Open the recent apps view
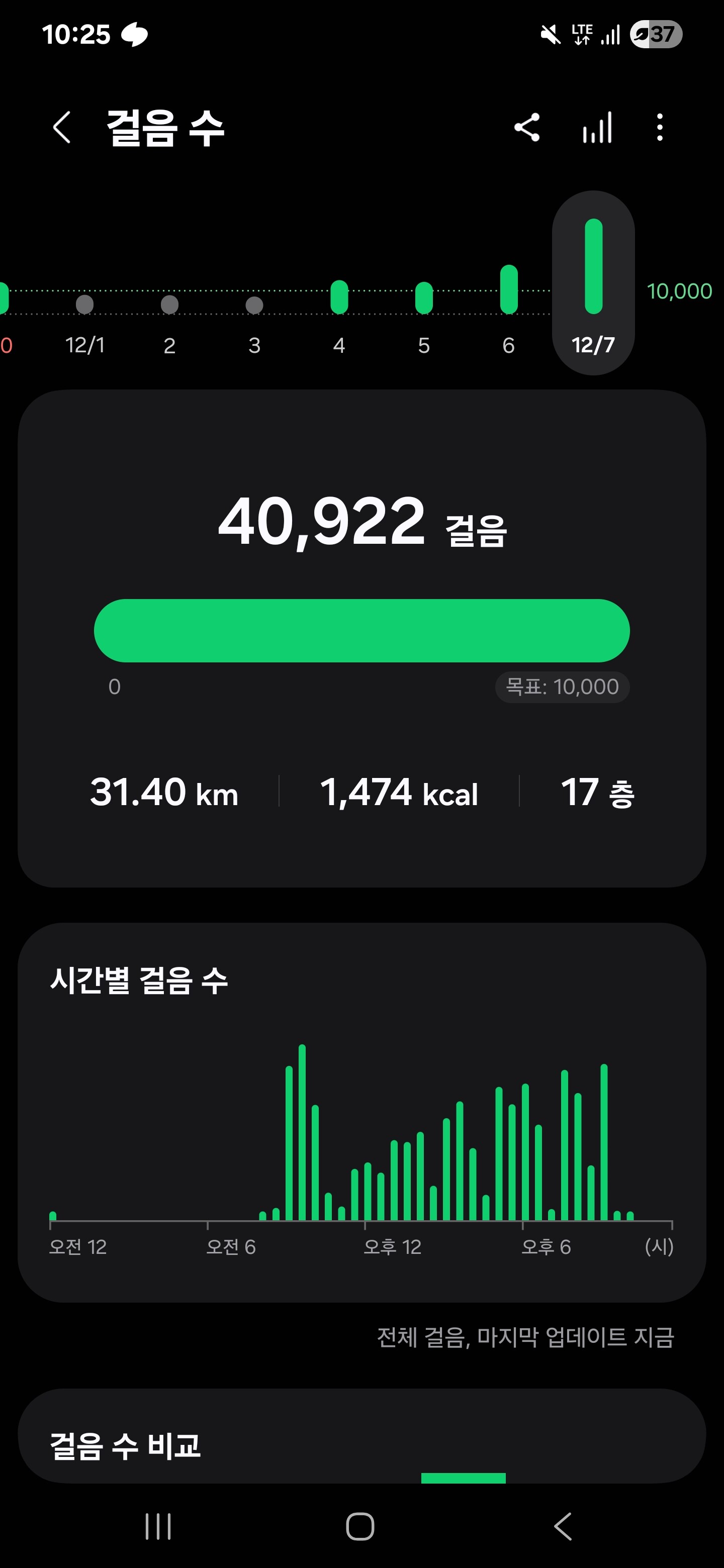Viewport: 724px width, 1568px height. 158,1526
